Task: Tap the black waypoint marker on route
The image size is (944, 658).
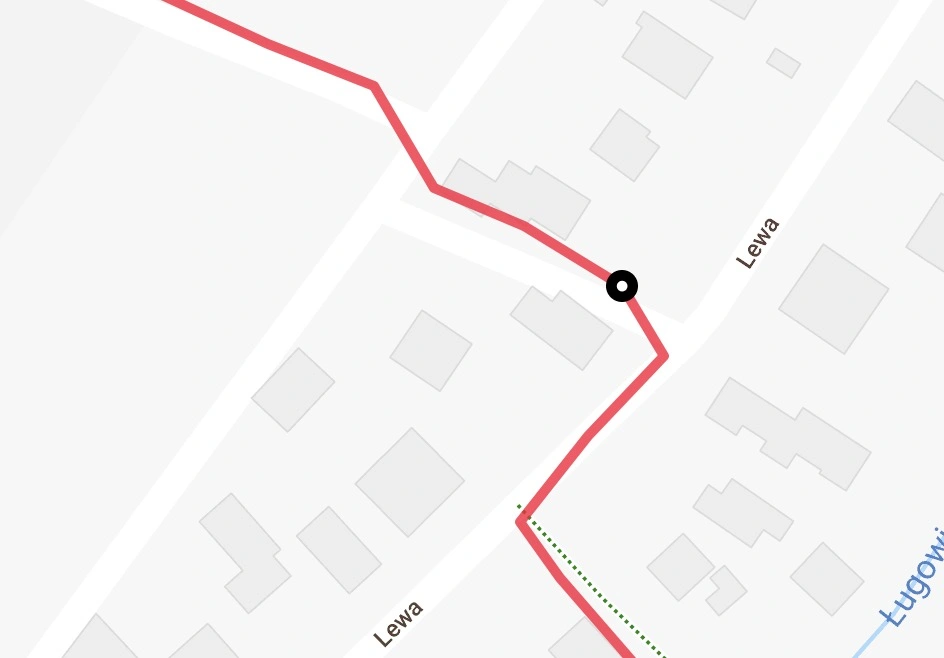Action: click(x=622, y=287)
